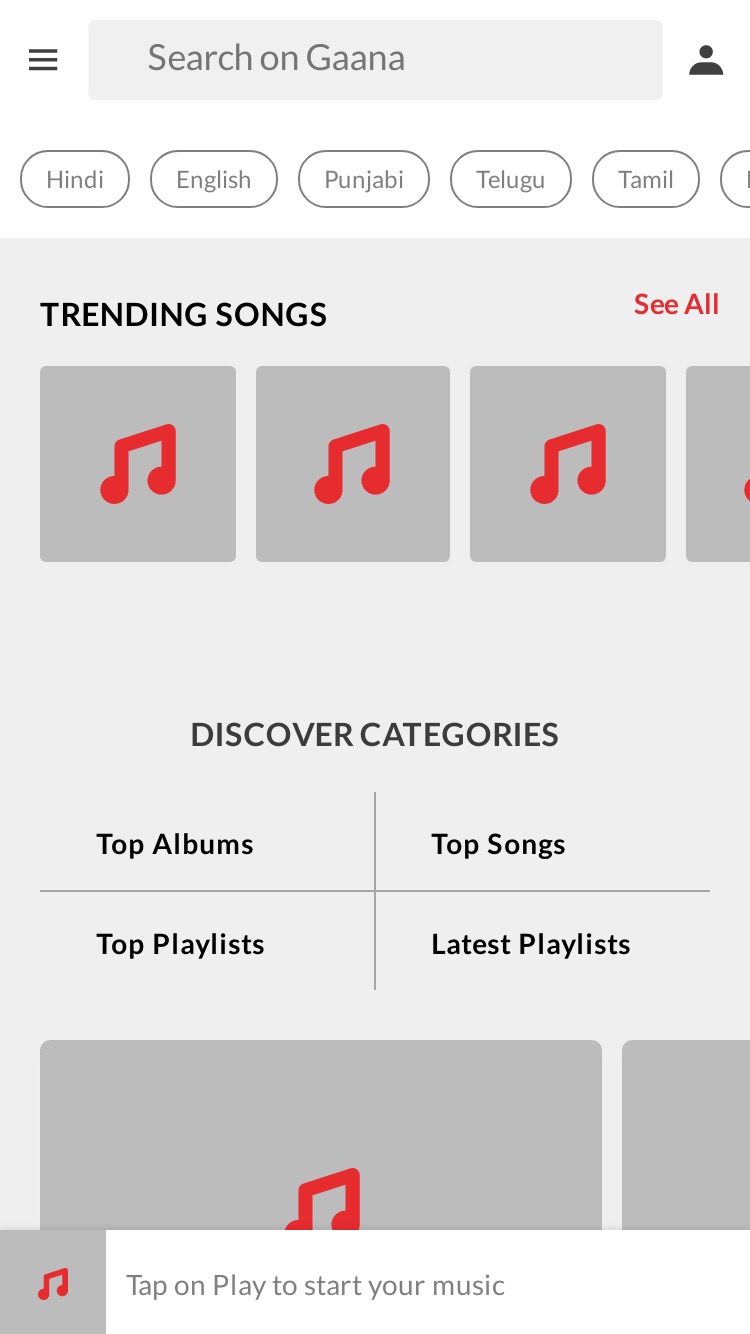Choose the Punjabi language chip
This screenshot has width=750, height=1334.
click(364, 179)
